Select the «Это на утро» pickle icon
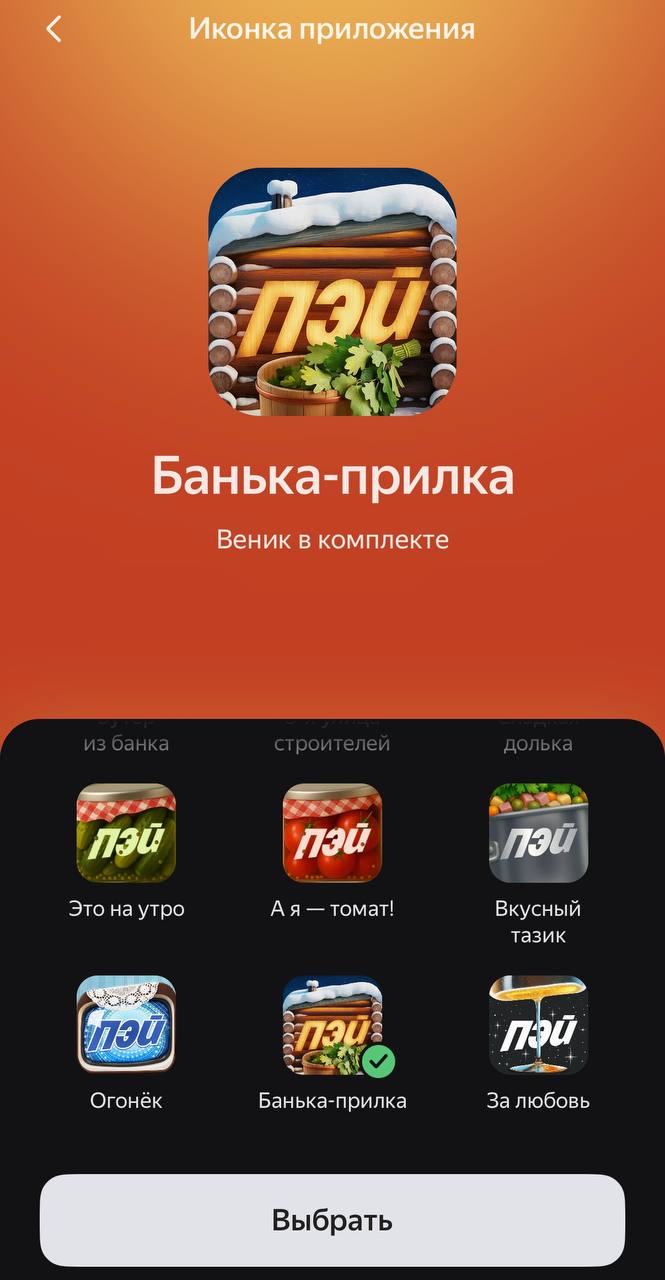Viewport: 665px width, 1280px height. point(126,832)
